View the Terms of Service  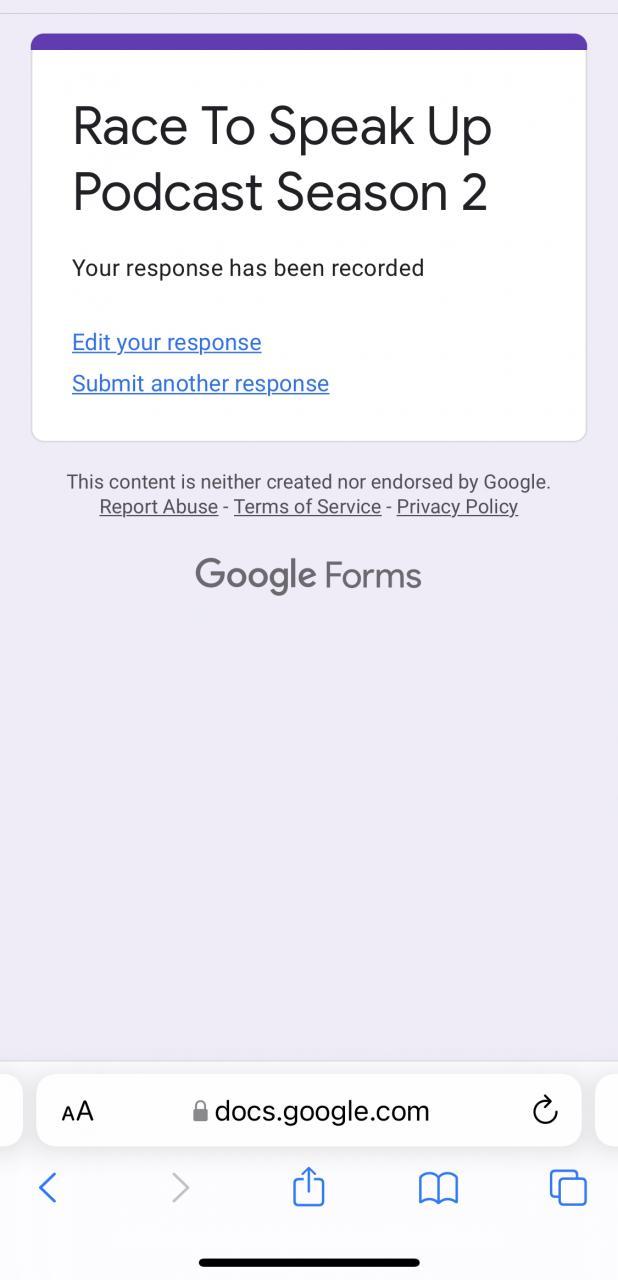click(307, 506)
